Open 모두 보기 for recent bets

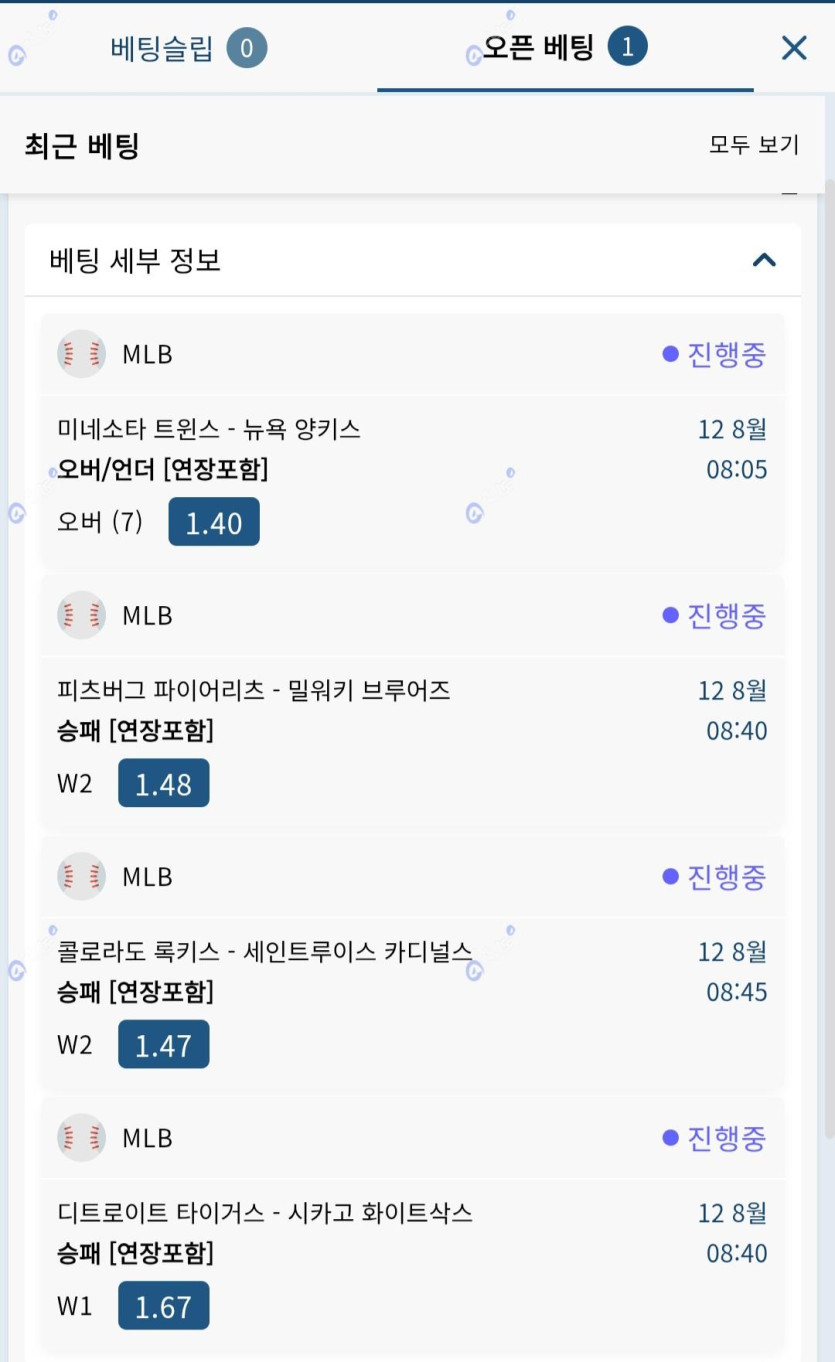tap(754, 145)
